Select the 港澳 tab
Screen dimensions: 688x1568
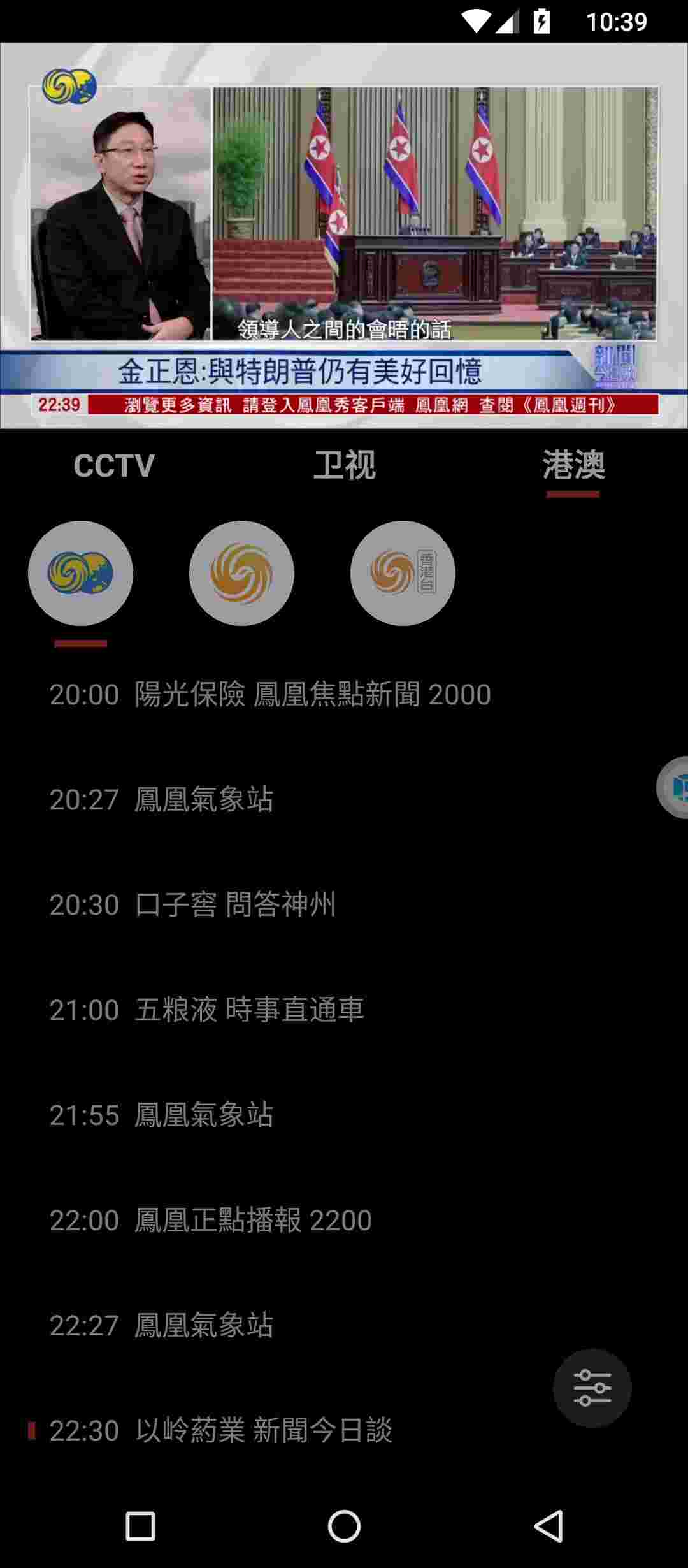click(x=573, y=466)
